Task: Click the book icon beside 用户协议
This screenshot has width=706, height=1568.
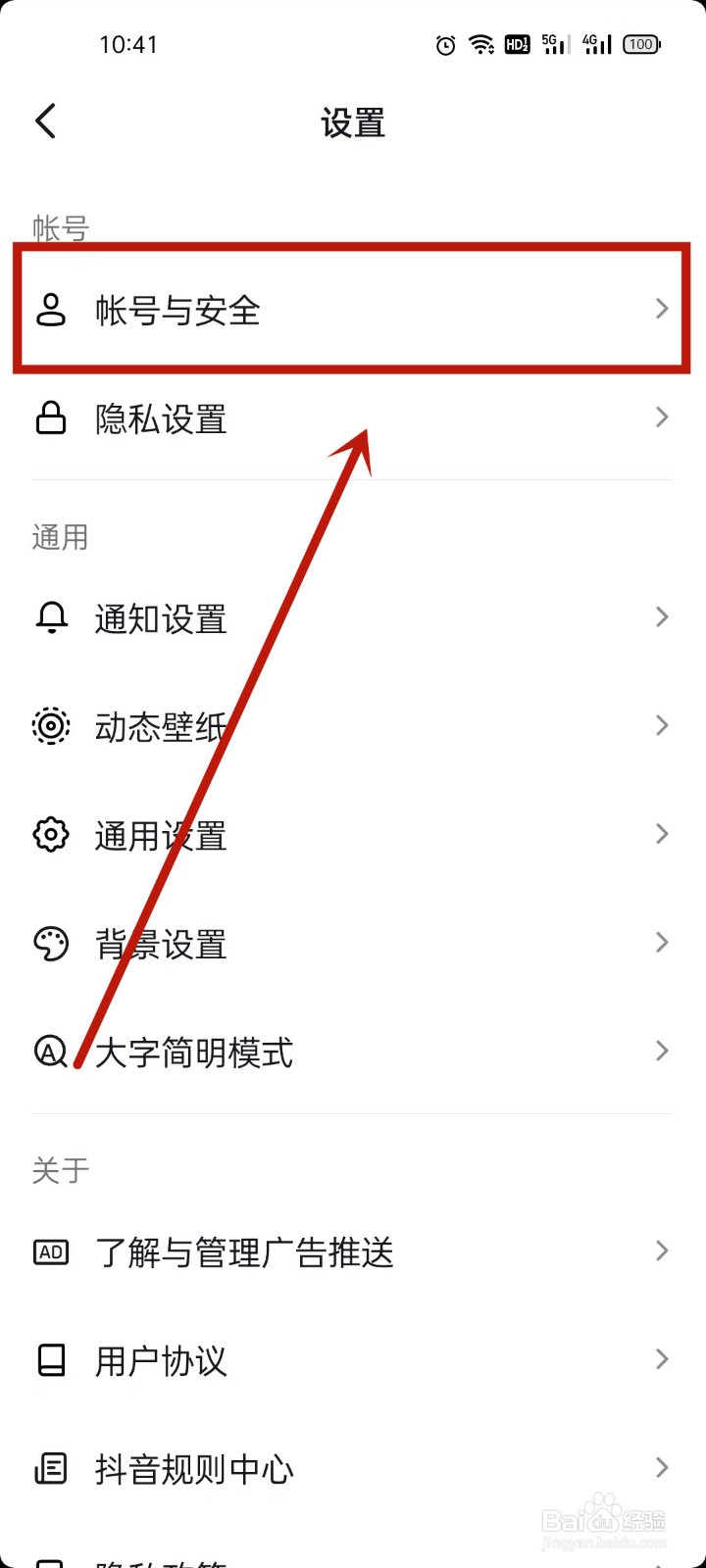Action: click(51, 1360)
